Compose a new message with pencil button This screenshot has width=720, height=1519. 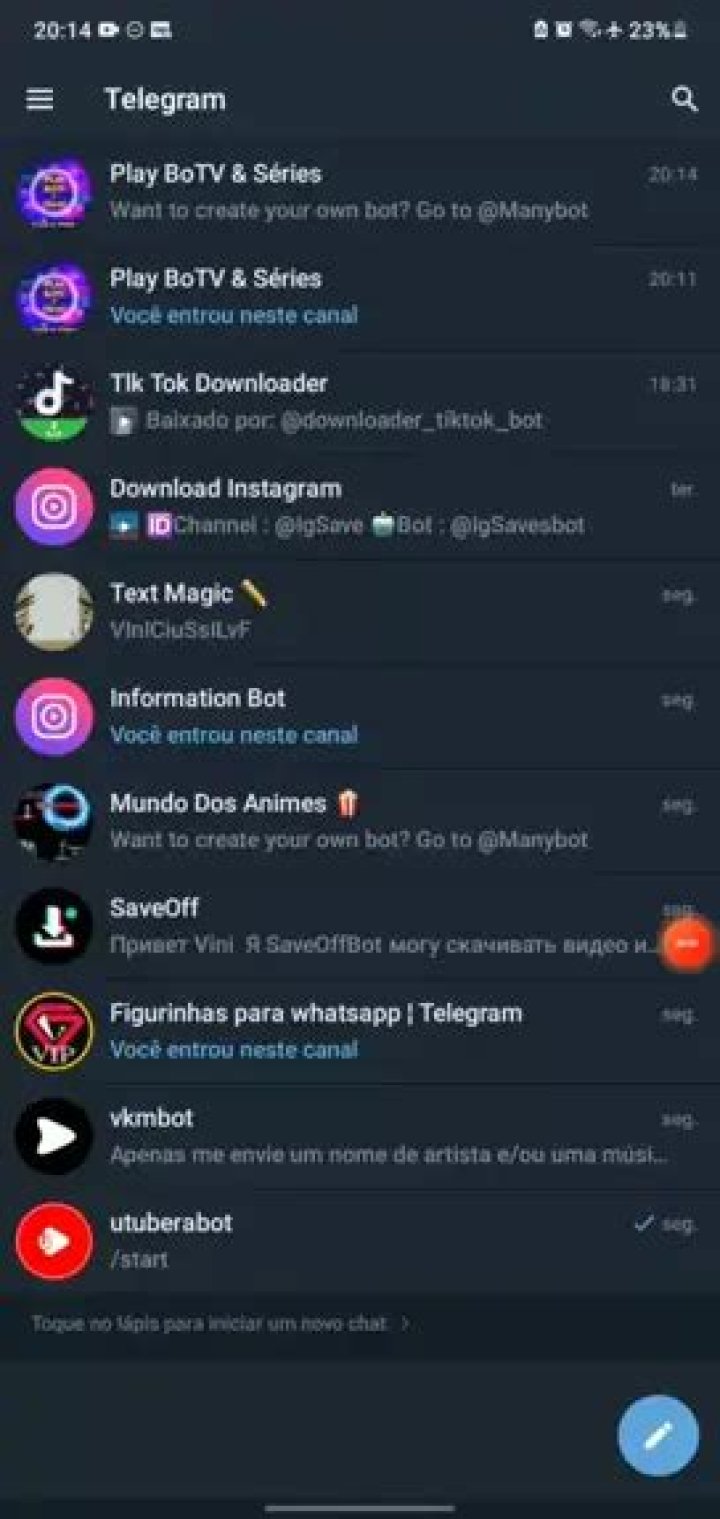click(657, 1436)
